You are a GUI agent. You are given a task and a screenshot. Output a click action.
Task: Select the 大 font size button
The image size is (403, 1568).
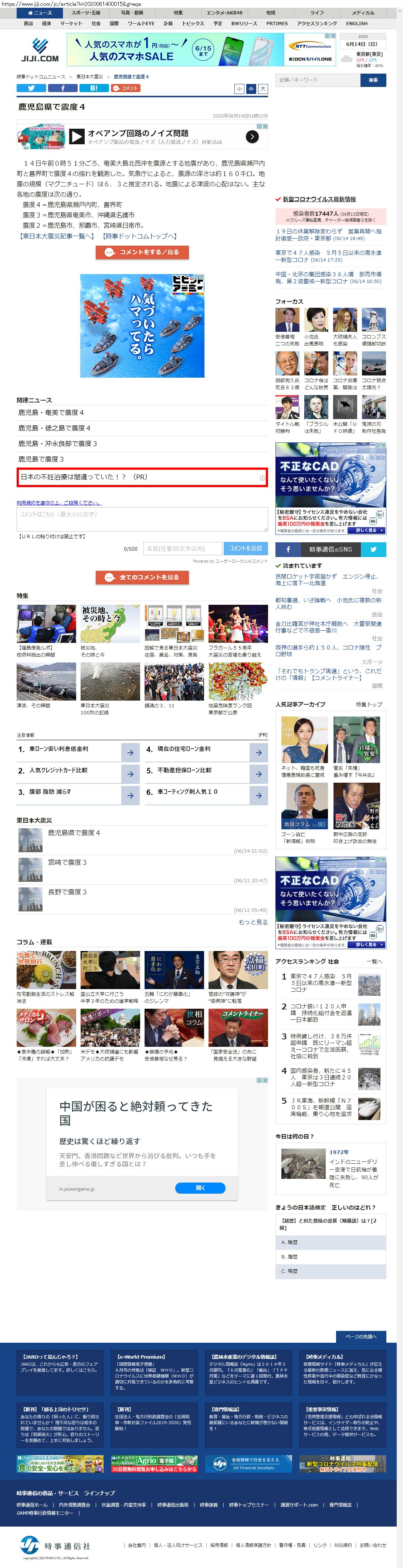[263, 89]
